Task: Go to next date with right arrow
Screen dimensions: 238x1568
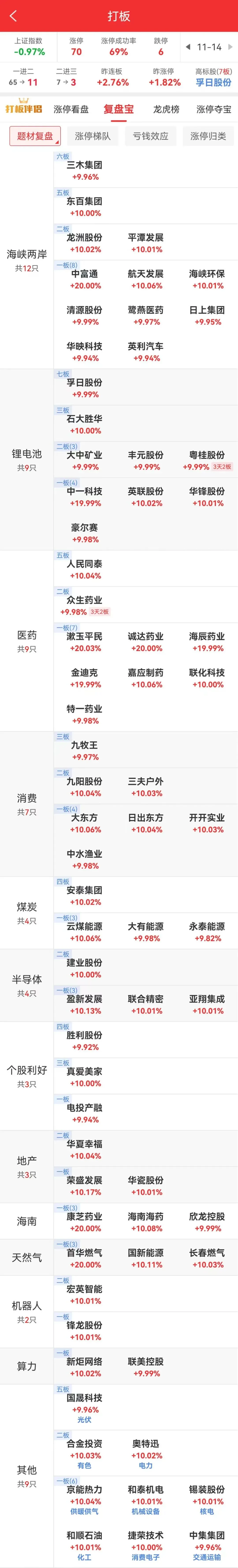Action: tap(230, 47)
